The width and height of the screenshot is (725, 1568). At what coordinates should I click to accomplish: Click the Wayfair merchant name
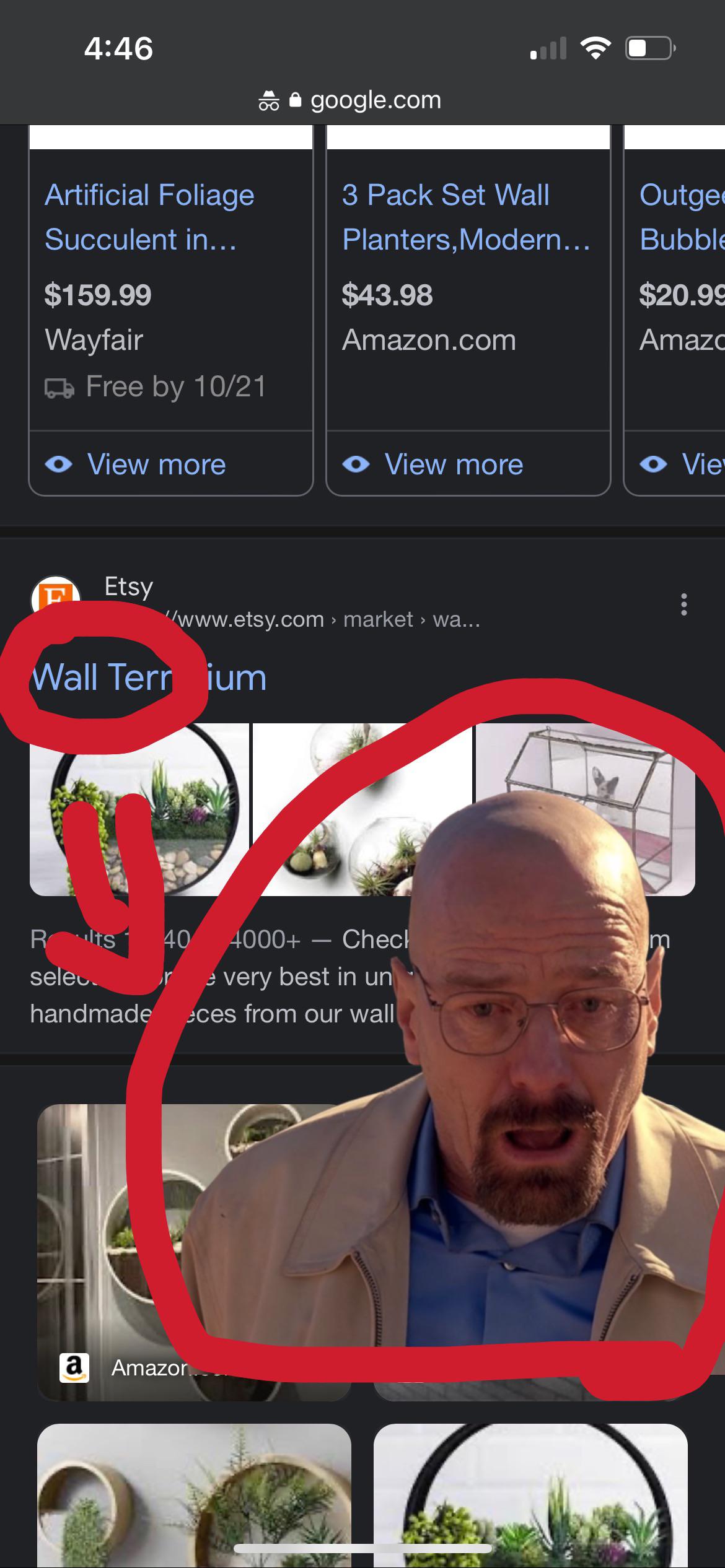[x=94, y=339]
